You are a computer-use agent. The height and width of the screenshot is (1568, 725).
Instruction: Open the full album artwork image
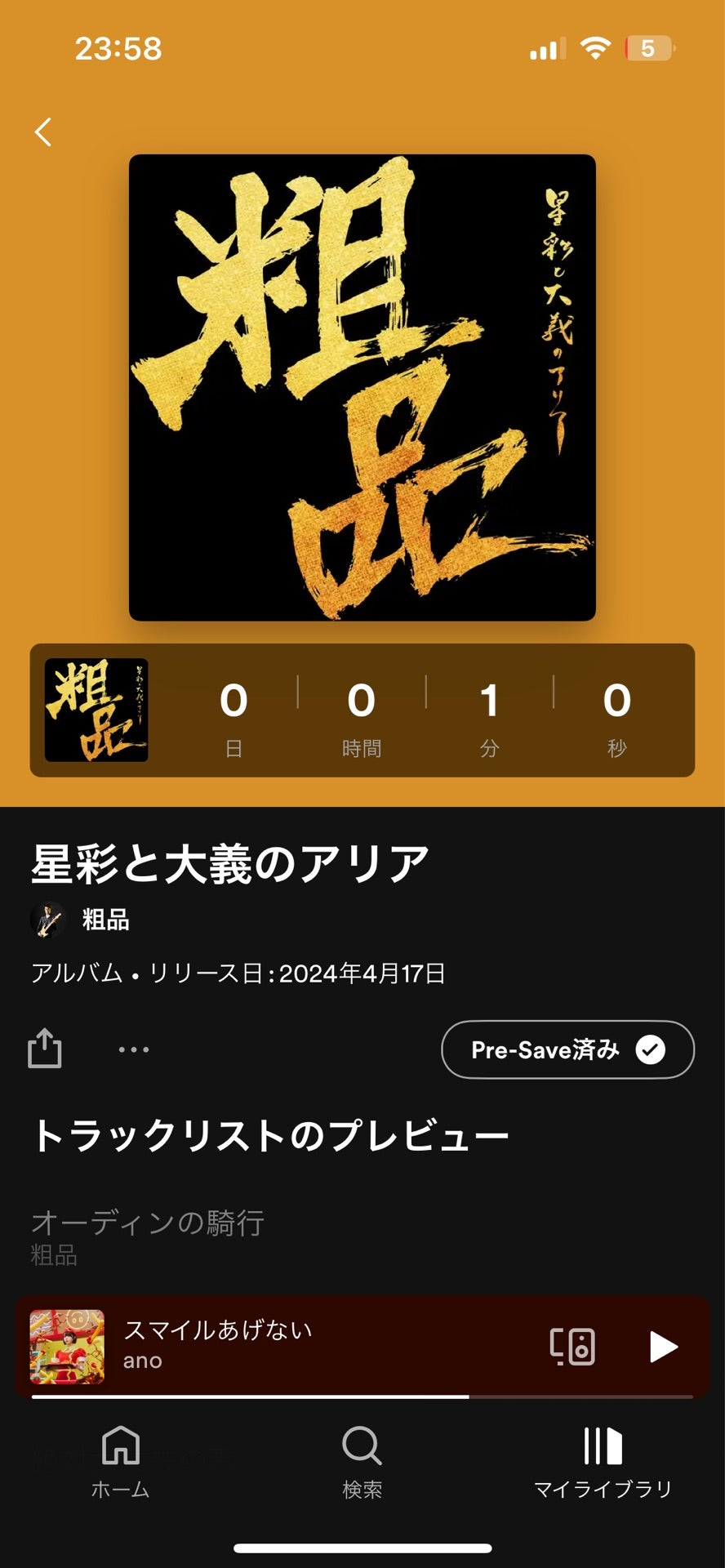(x=362, y=386)
